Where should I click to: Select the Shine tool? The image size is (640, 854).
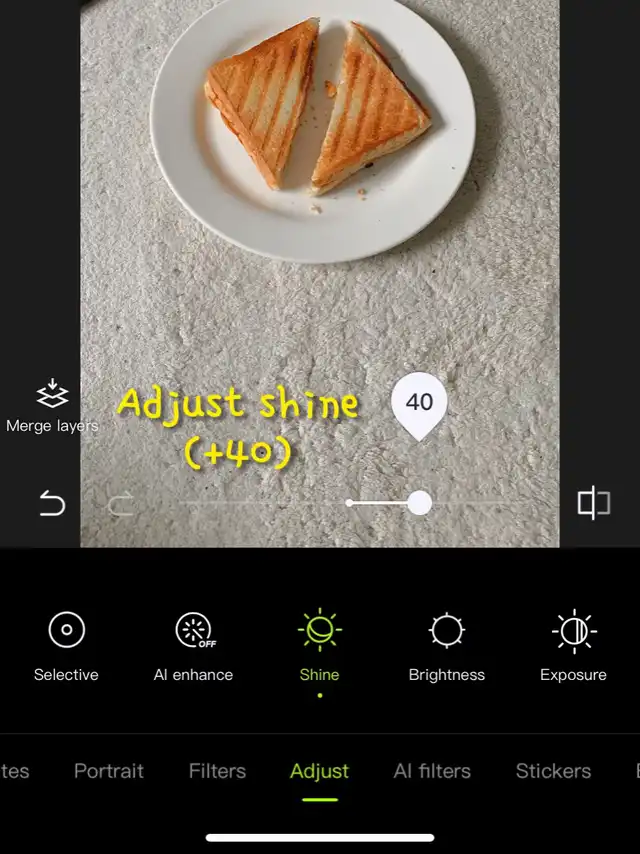click(320, 631)
